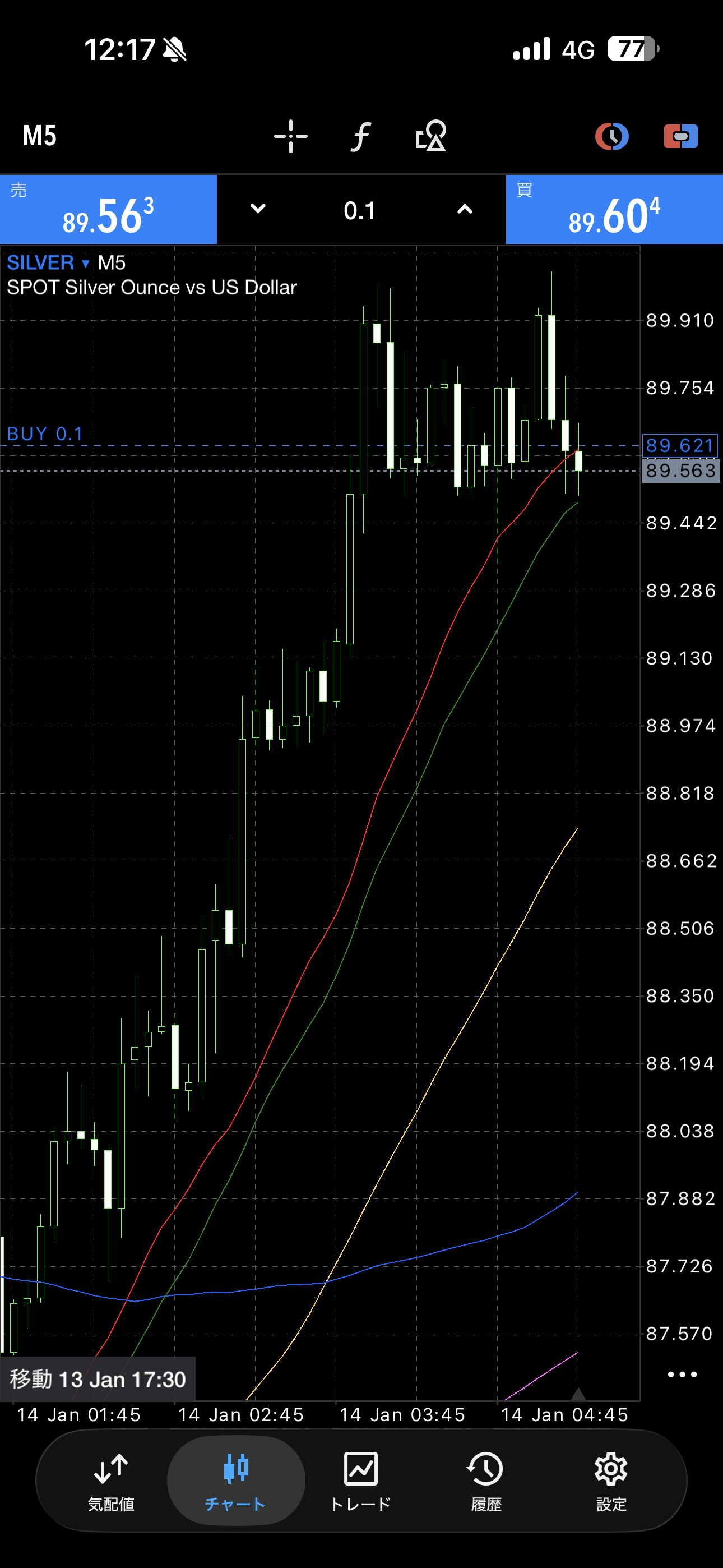
Task: Open the indicators function menu
Action: point(361,136)
